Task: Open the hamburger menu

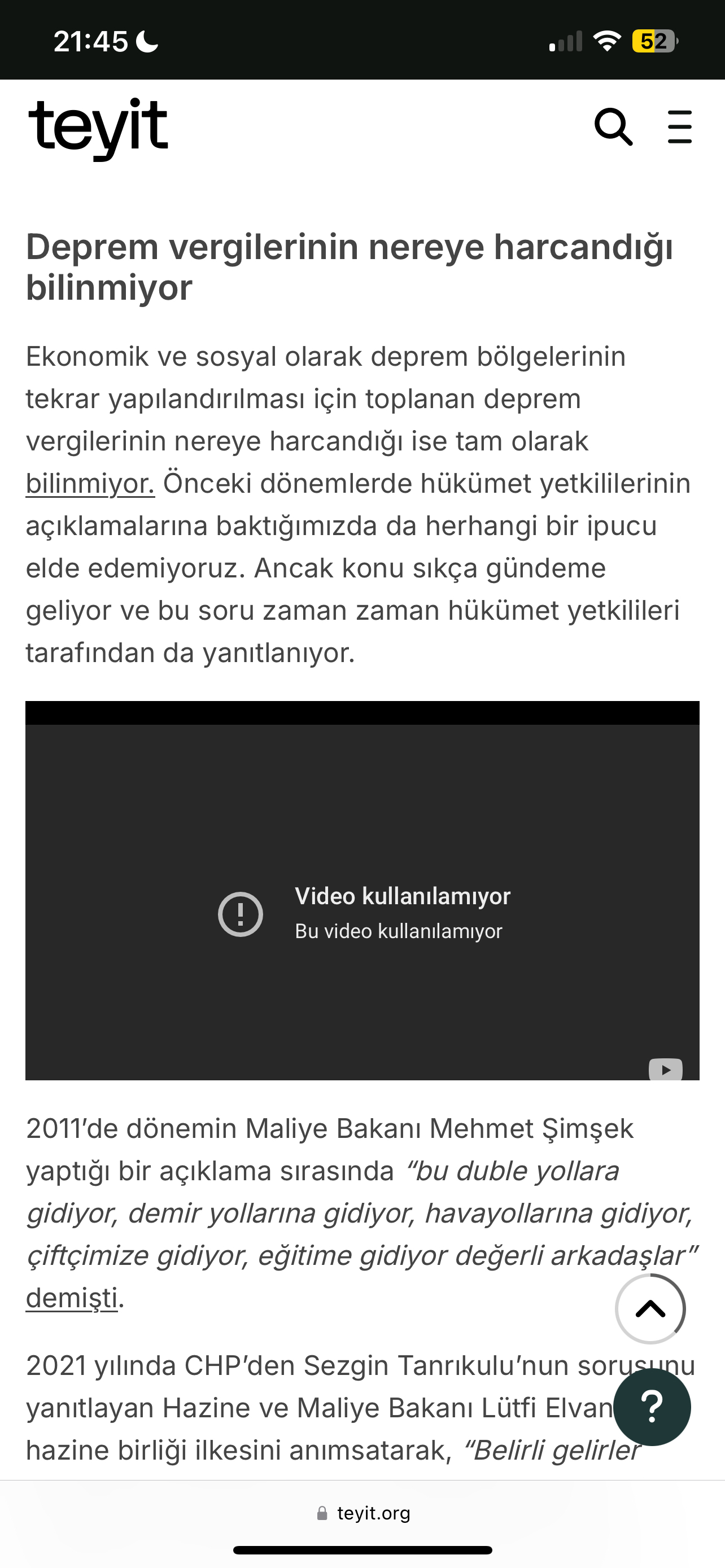Action: [679, 127]
